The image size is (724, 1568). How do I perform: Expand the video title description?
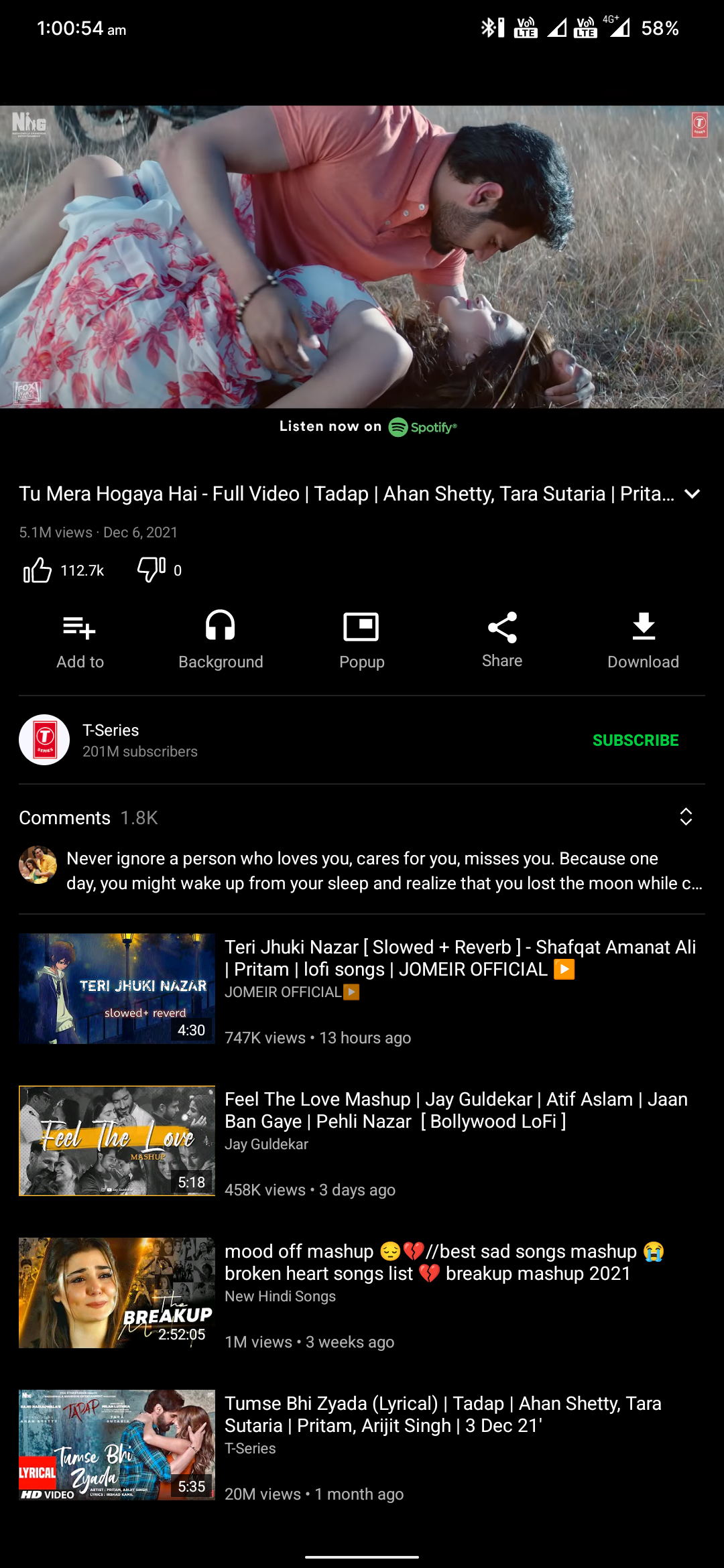(692, 495)
